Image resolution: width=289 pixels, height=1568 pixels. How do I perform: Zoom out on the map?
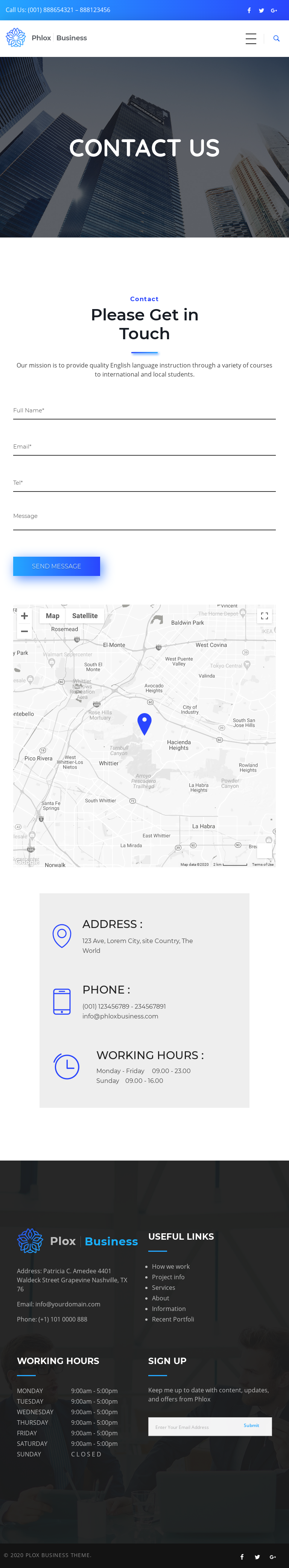[24, 631]
